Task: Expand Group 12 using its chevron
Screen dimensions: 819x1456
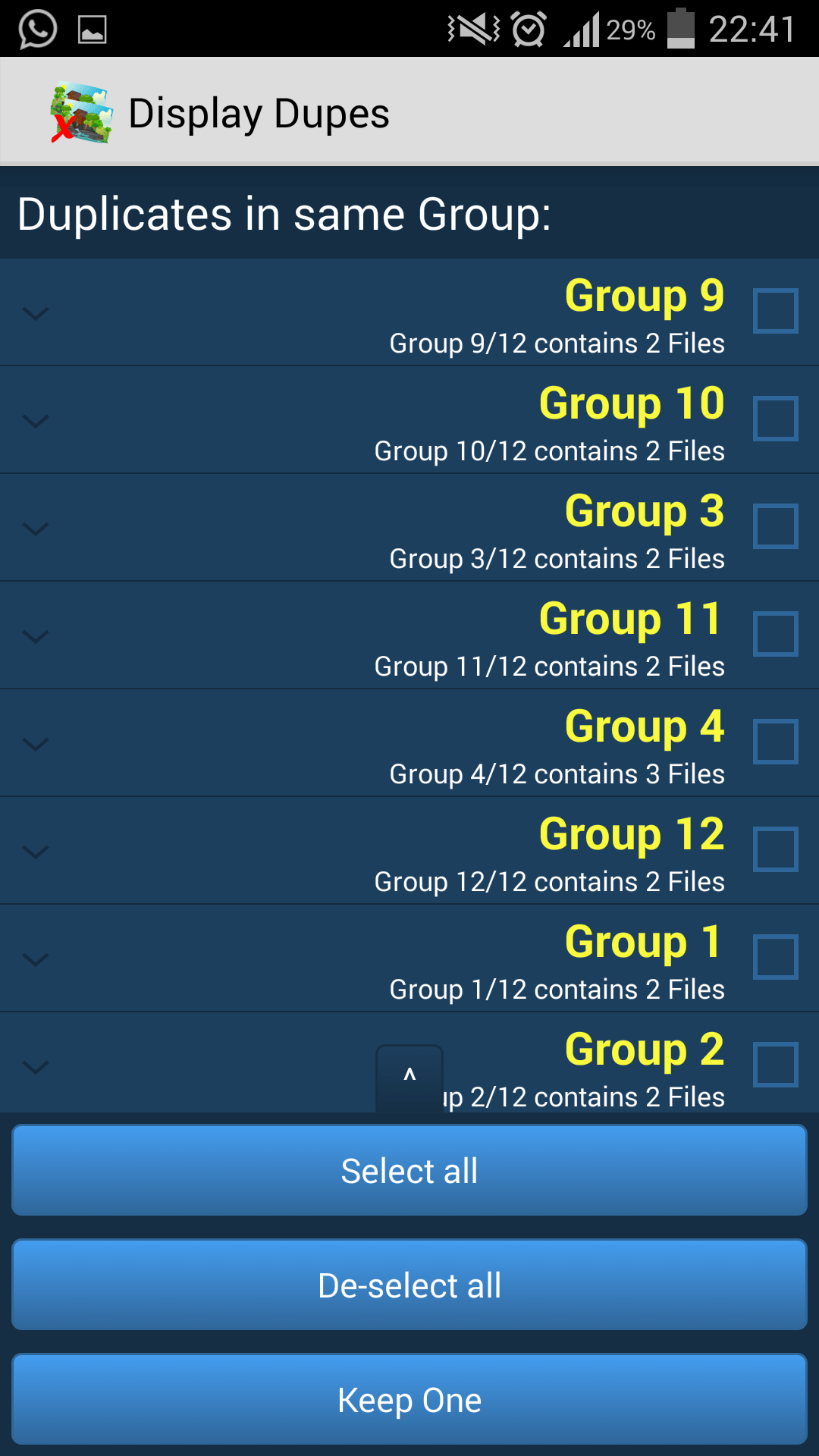Action: [x=36, y=852]
